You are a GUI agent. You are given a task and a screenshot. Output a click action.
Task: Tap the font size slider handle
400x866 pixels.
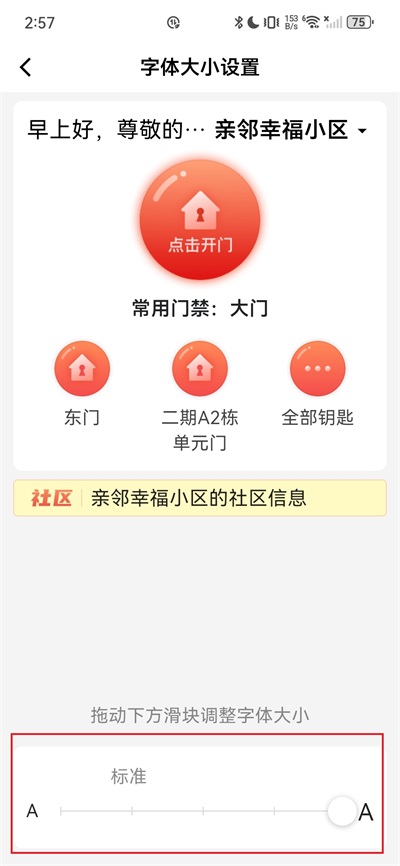[342, 811]
